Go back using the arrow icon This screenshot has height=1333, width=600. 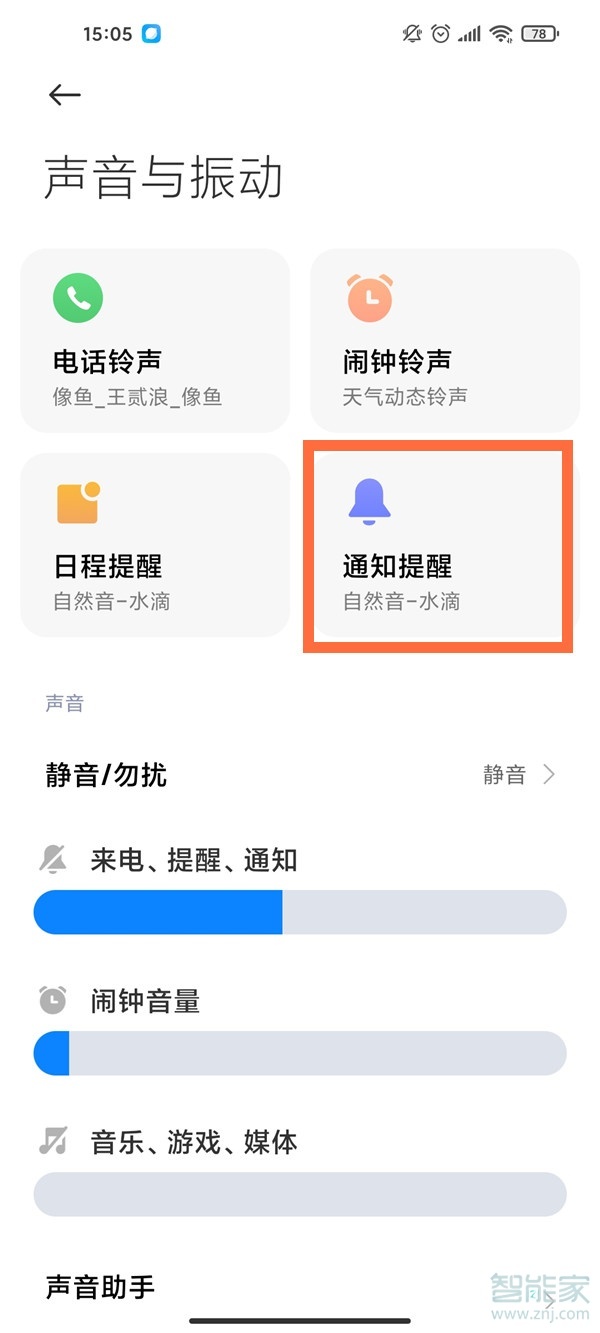(65, 95)
